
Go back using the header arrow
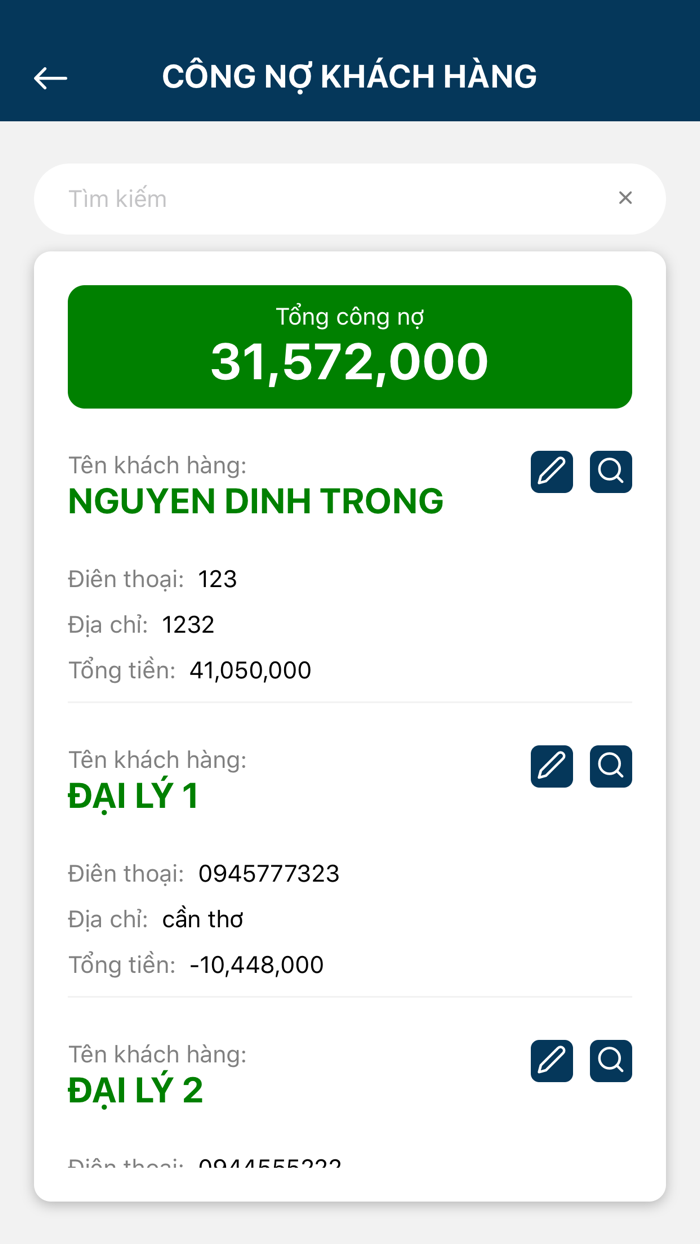coord(50,77)
